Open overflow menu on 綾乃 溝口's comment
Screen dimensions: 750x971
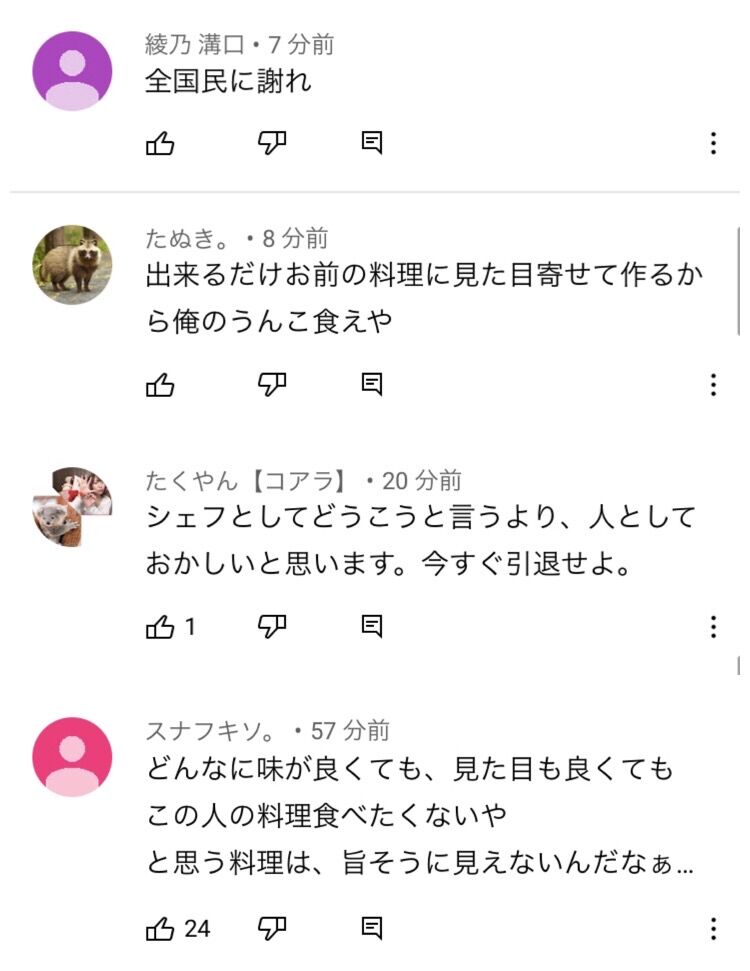tap(713, 143)
